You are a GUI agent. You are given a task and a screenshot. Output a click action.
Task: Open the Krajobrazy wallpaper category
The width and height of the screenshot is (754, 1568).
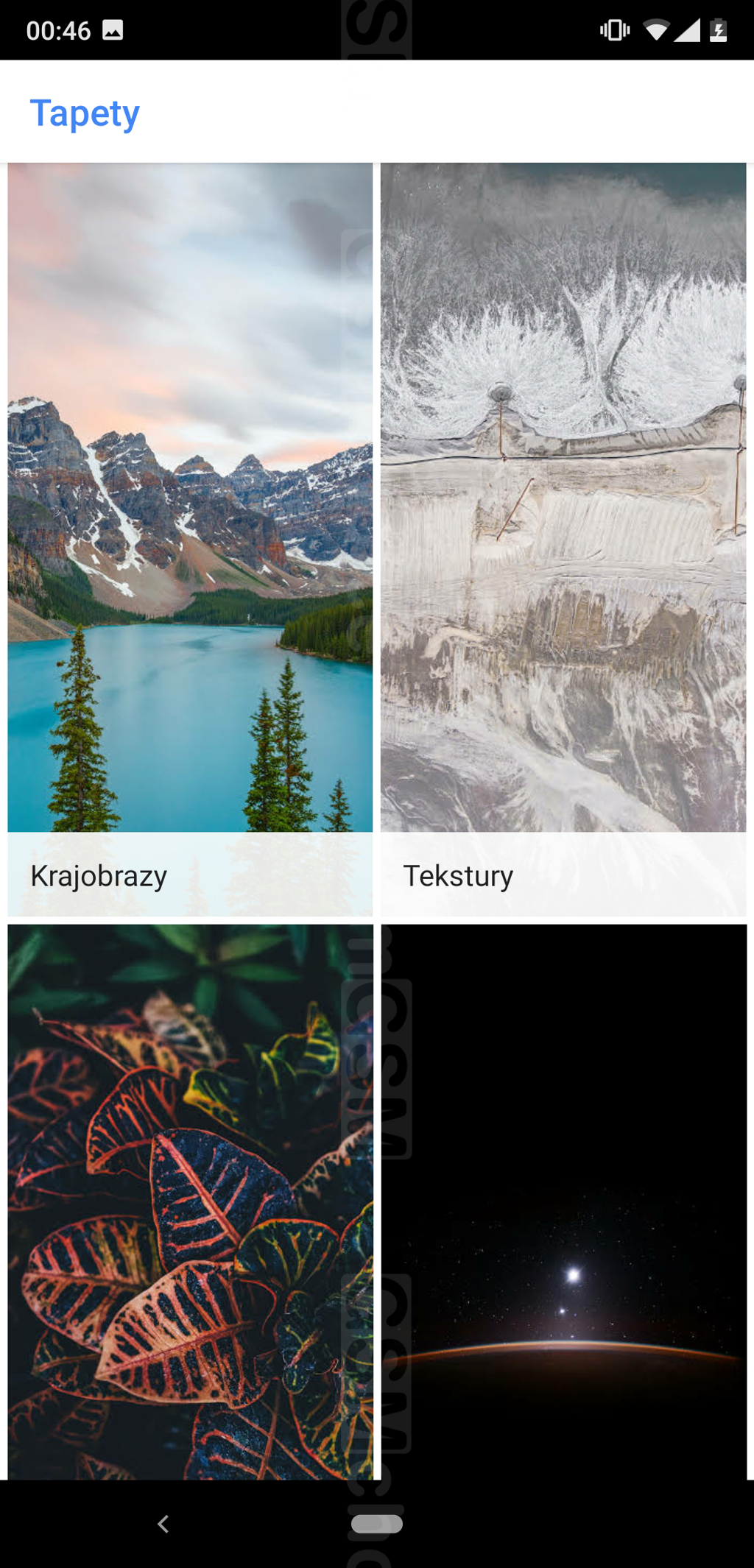[x=190, y=540]
